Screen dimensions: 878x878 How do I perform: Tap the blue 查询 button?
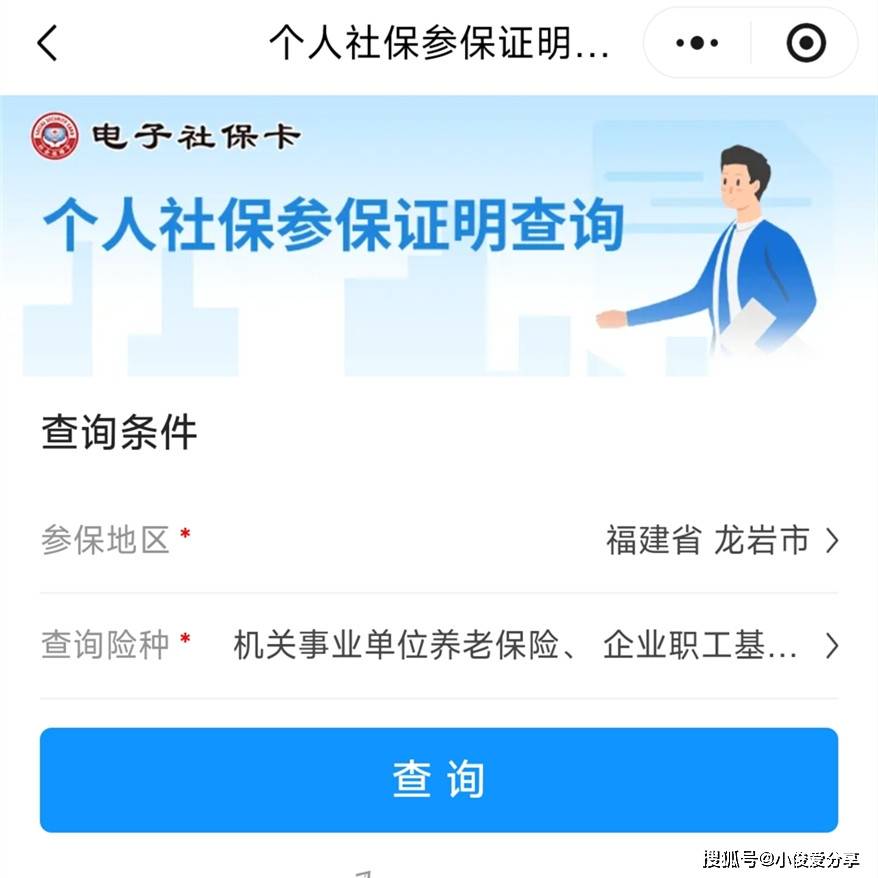(x=438, y=780)
